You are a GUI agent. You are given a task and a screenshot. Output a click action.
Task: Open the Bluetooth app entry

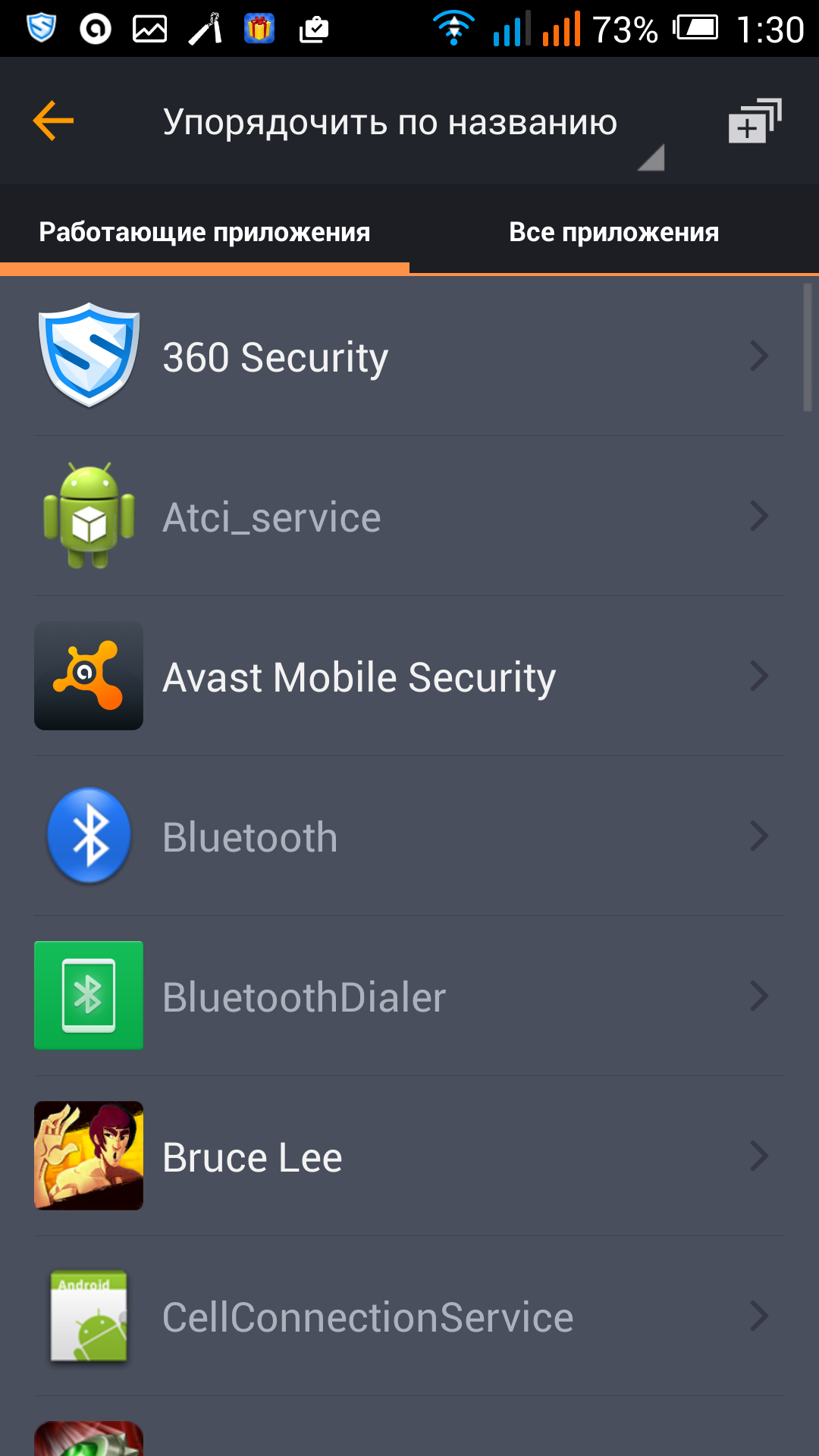click(x=409, y=836)
